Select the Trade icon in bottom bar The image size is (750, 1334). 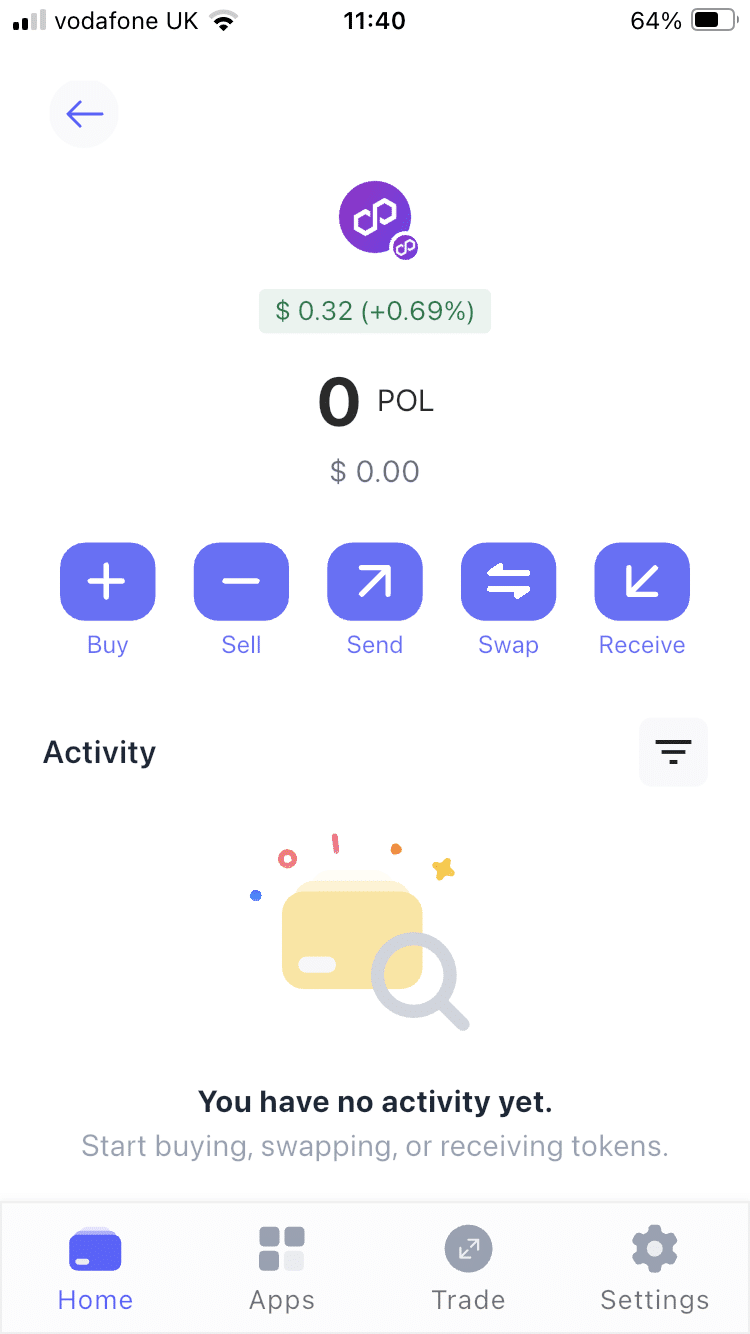pyautogui.click(x=468, y=1248)
